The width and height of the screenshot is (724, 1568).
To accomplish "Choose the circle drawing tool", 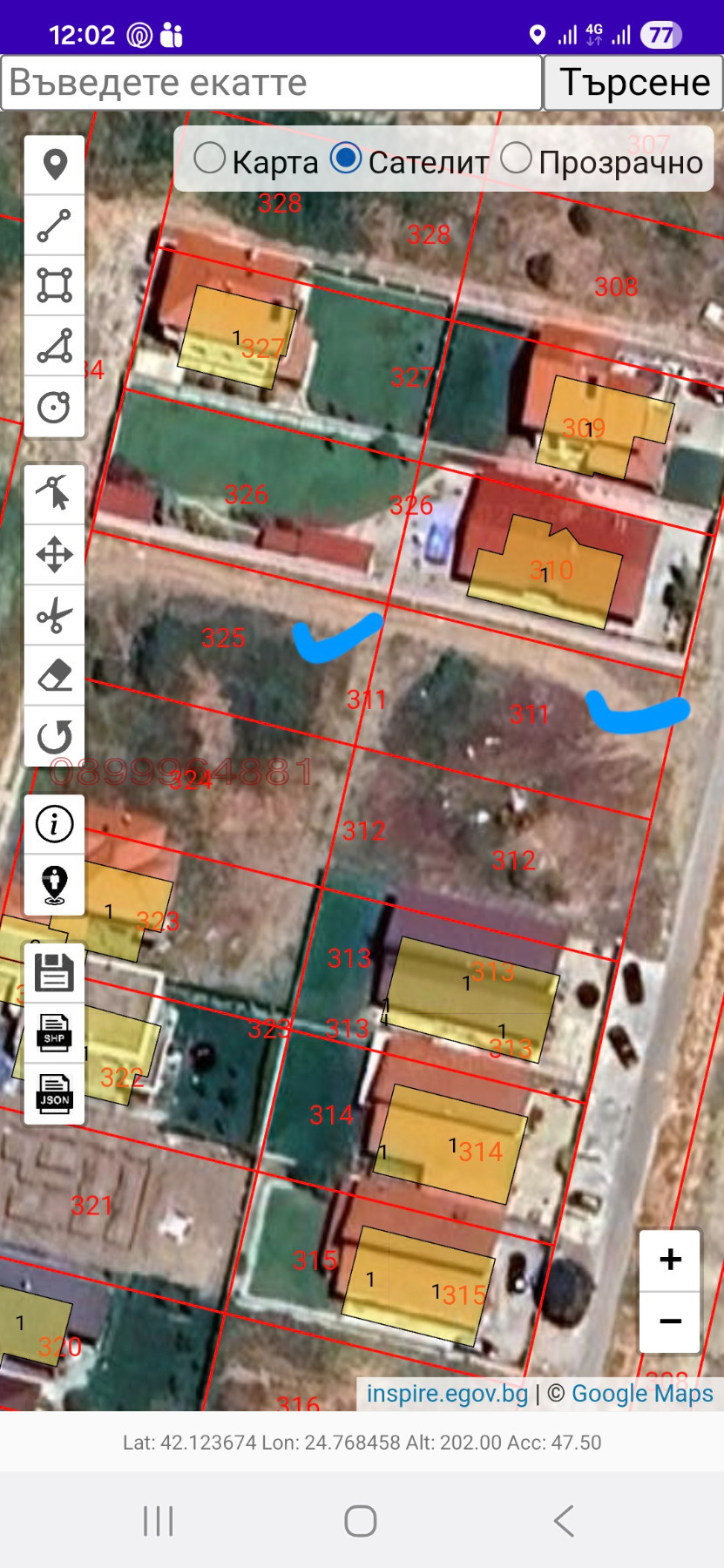I will (x=55, y=407).
